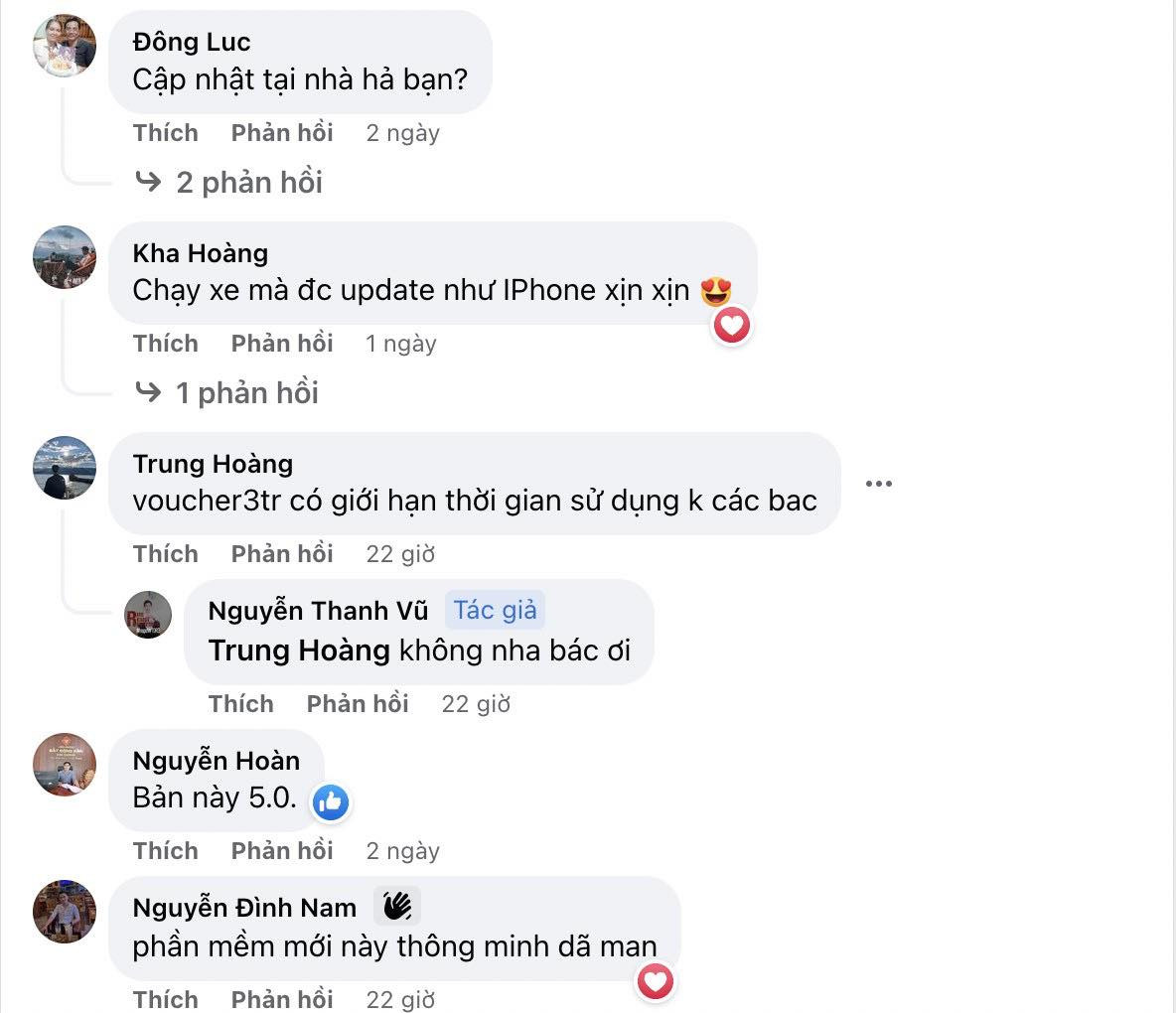Screen dimensions: 1176x1013
Task: Like Trung Hoàng's voucher comment
Action: click(x=165, y=554)
